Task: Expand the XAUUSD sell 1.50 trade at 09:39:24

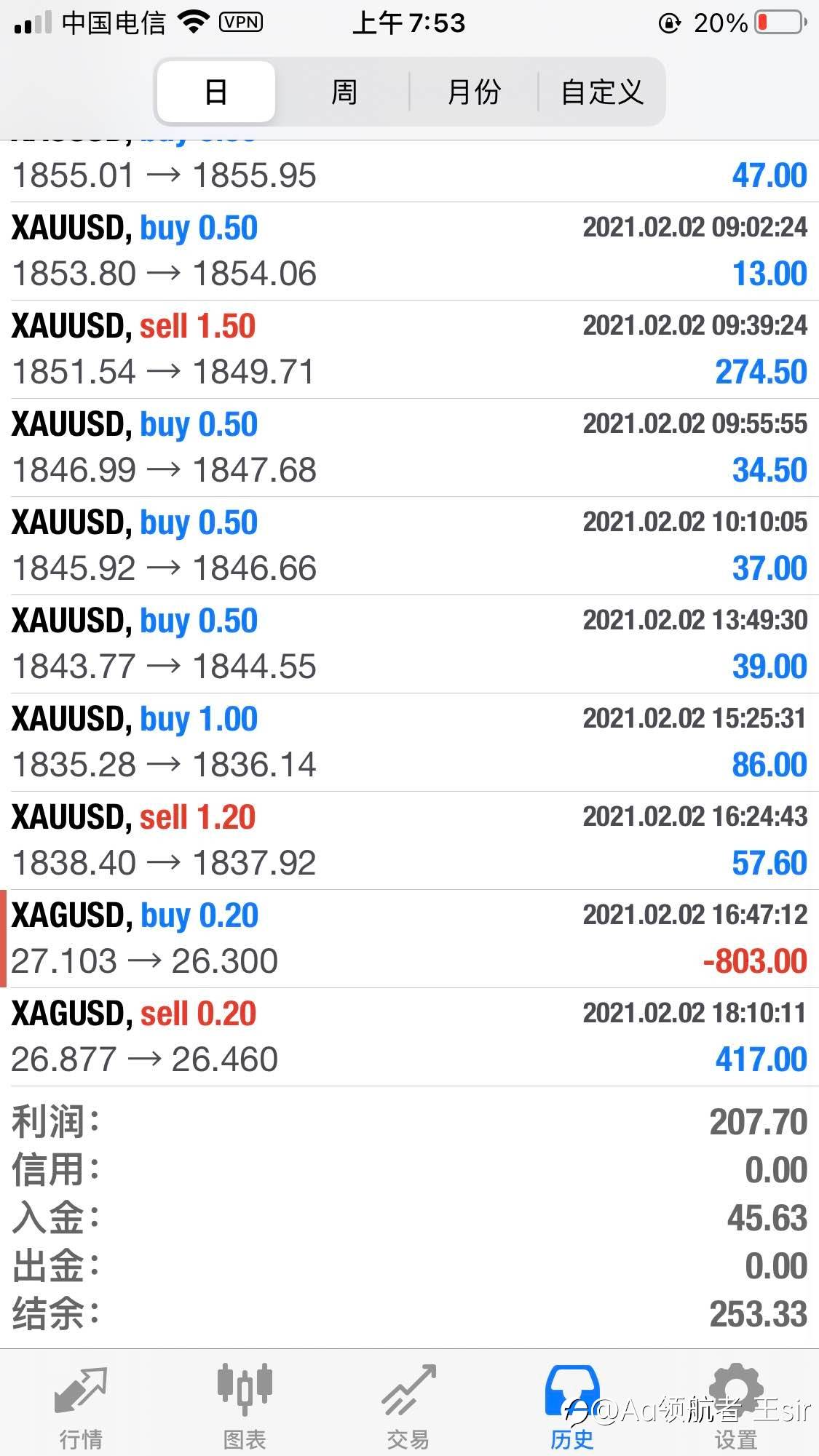Action: coord(409,349)
